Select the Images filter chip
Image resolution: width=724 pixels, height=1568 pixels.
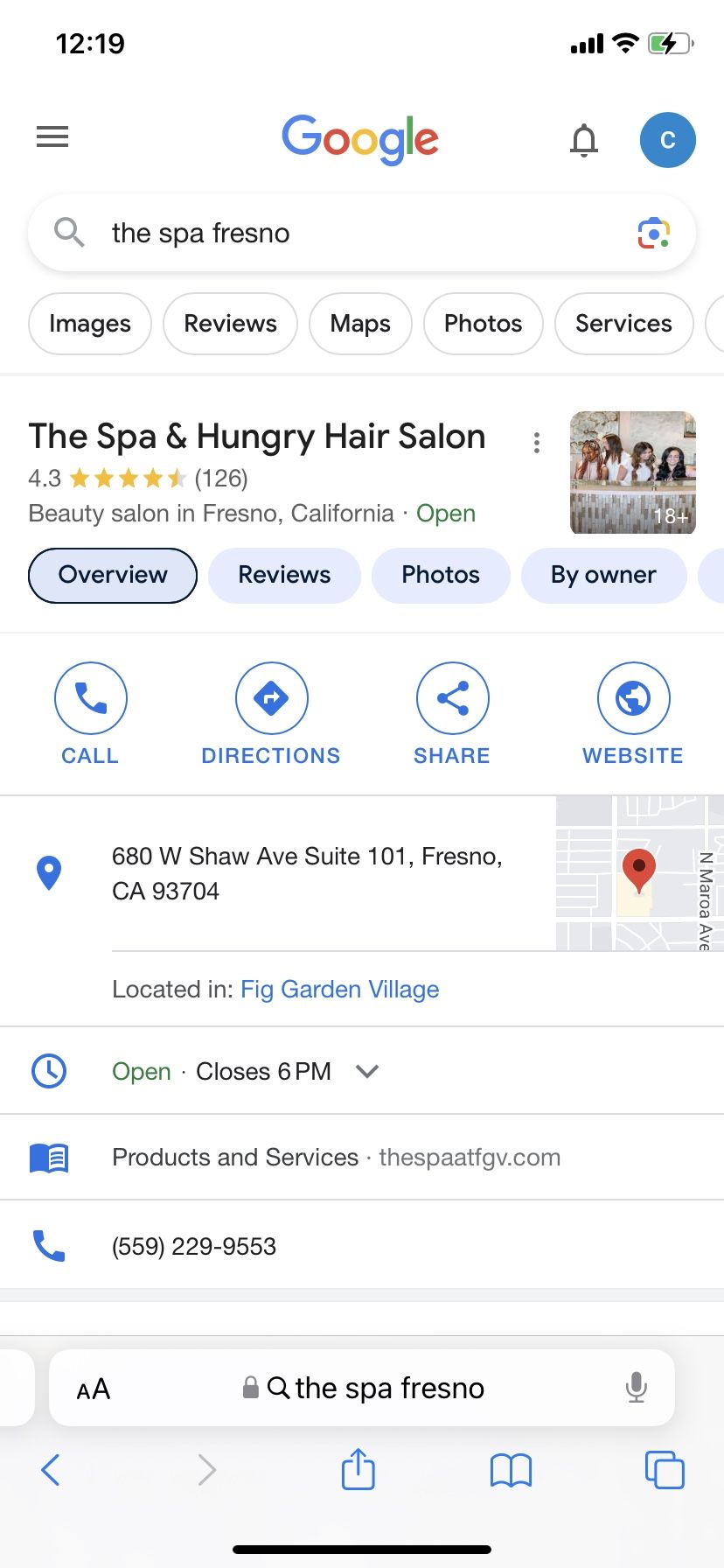tap(90, 324)
